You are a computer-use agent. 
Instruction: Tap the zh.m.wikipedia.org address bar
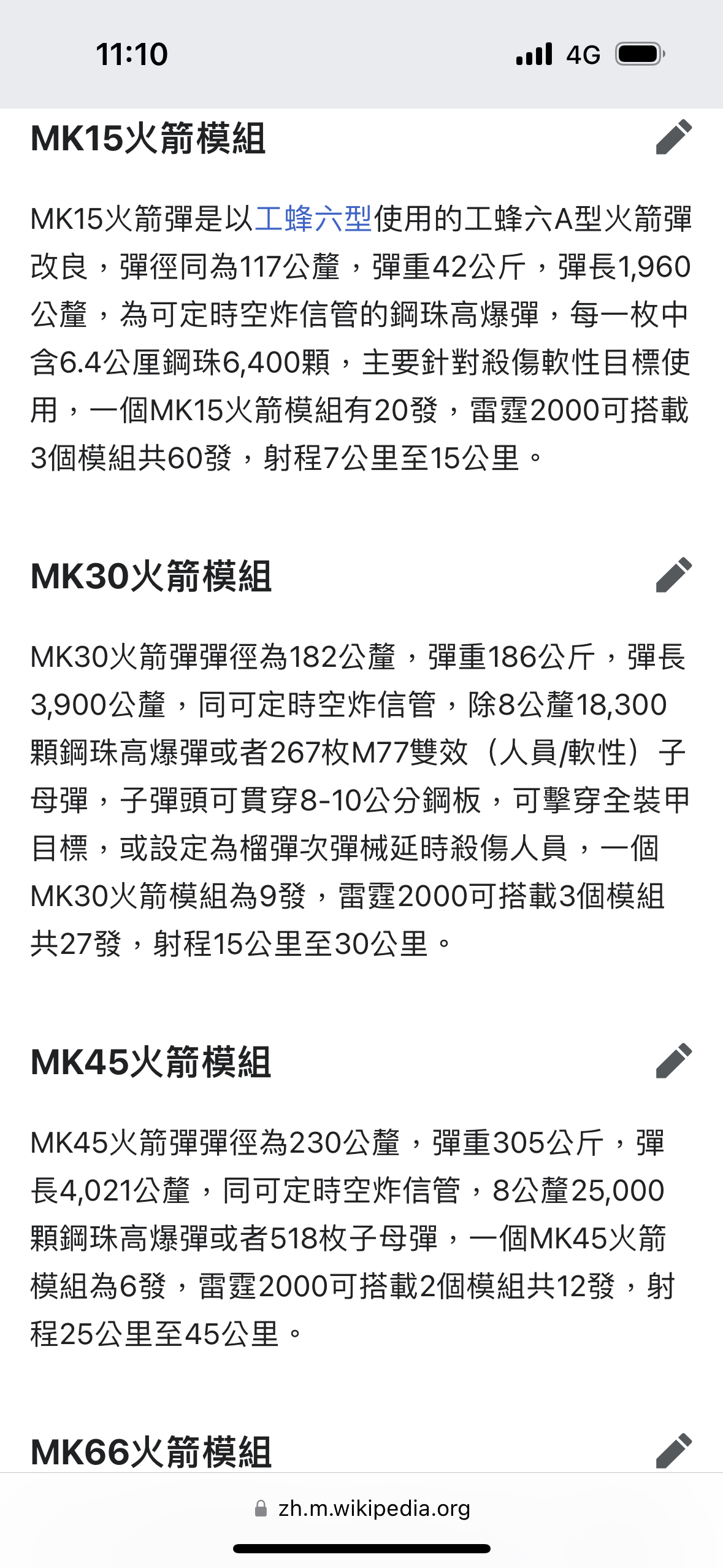(x=362, y=1508)
